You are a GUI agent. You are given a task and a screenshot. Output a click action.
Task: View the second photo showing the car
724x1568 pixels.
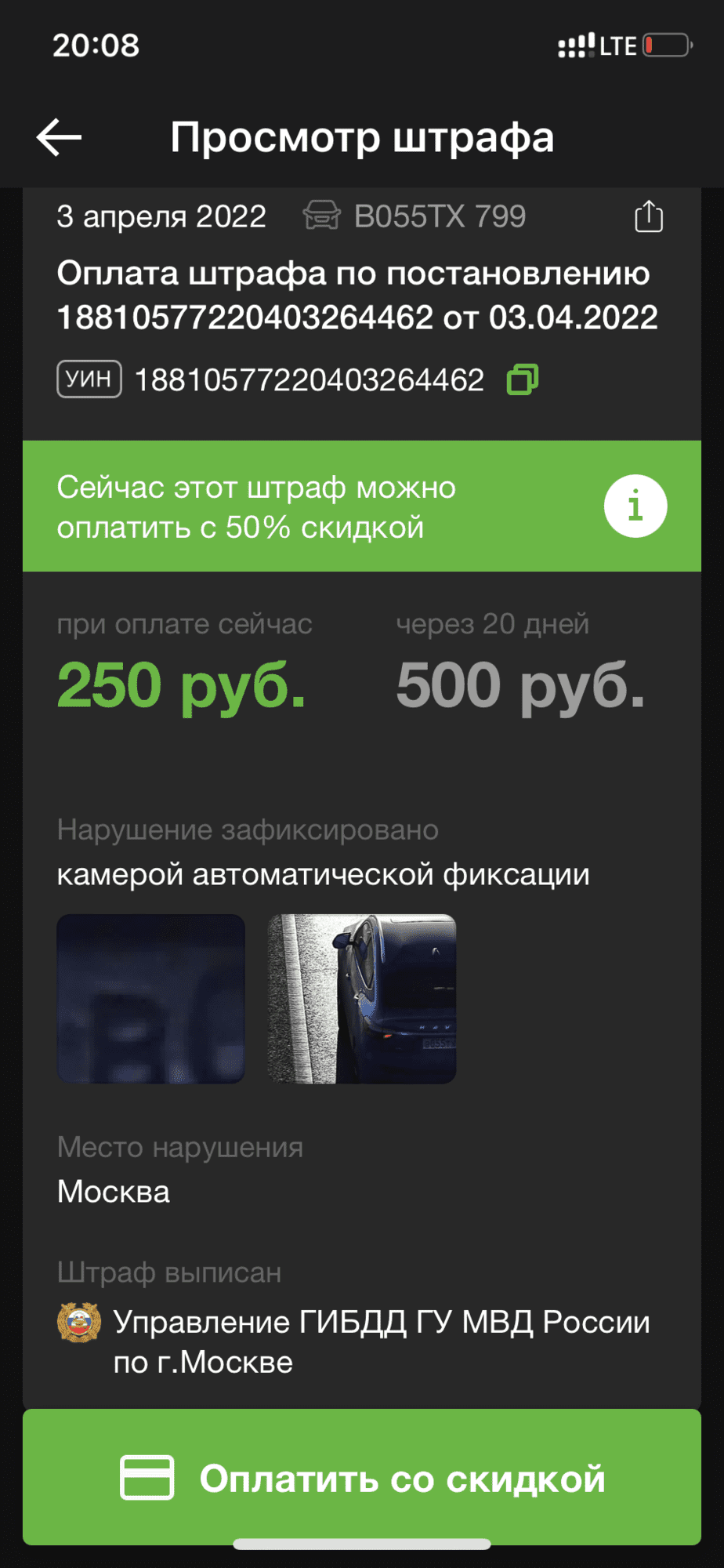coord(361,999)
